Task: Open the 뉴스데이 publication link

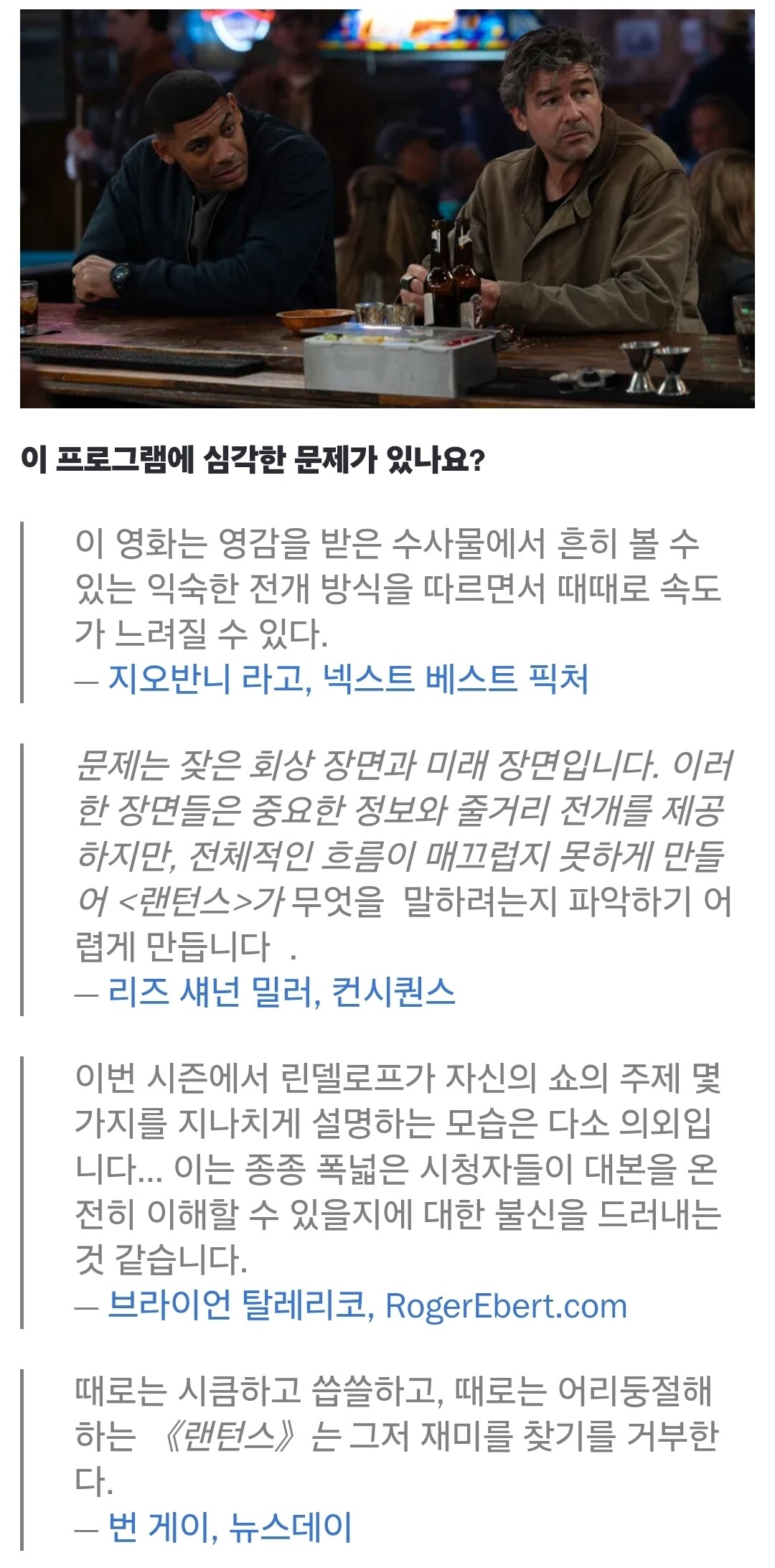Action: coord(291,1526)
